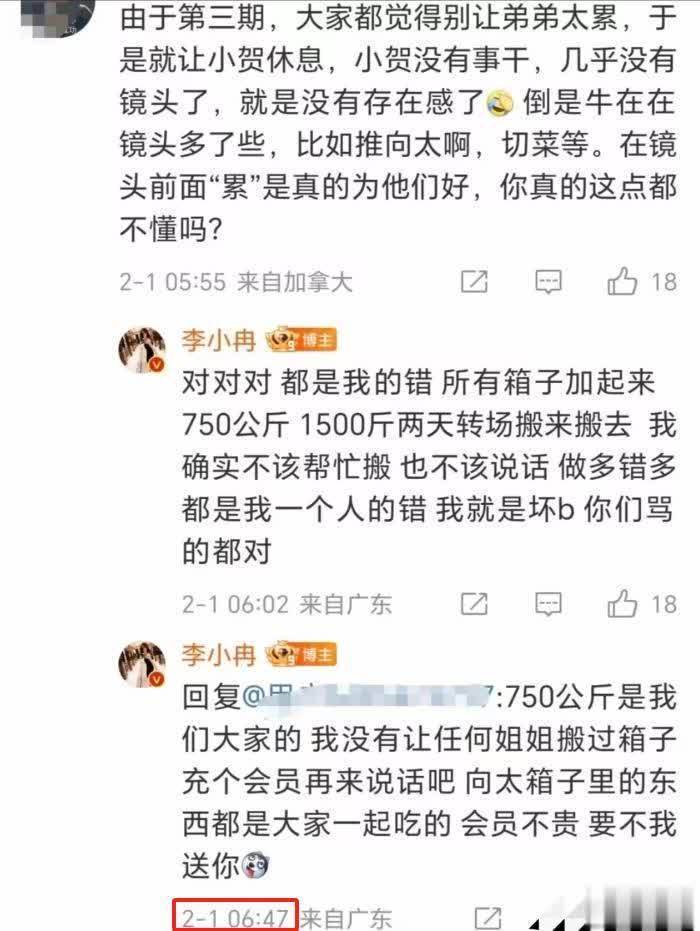Tap 李小冉's avatar beside the 06:47 reply
This screenshot has height=931, width=700.
pos(141,663)
